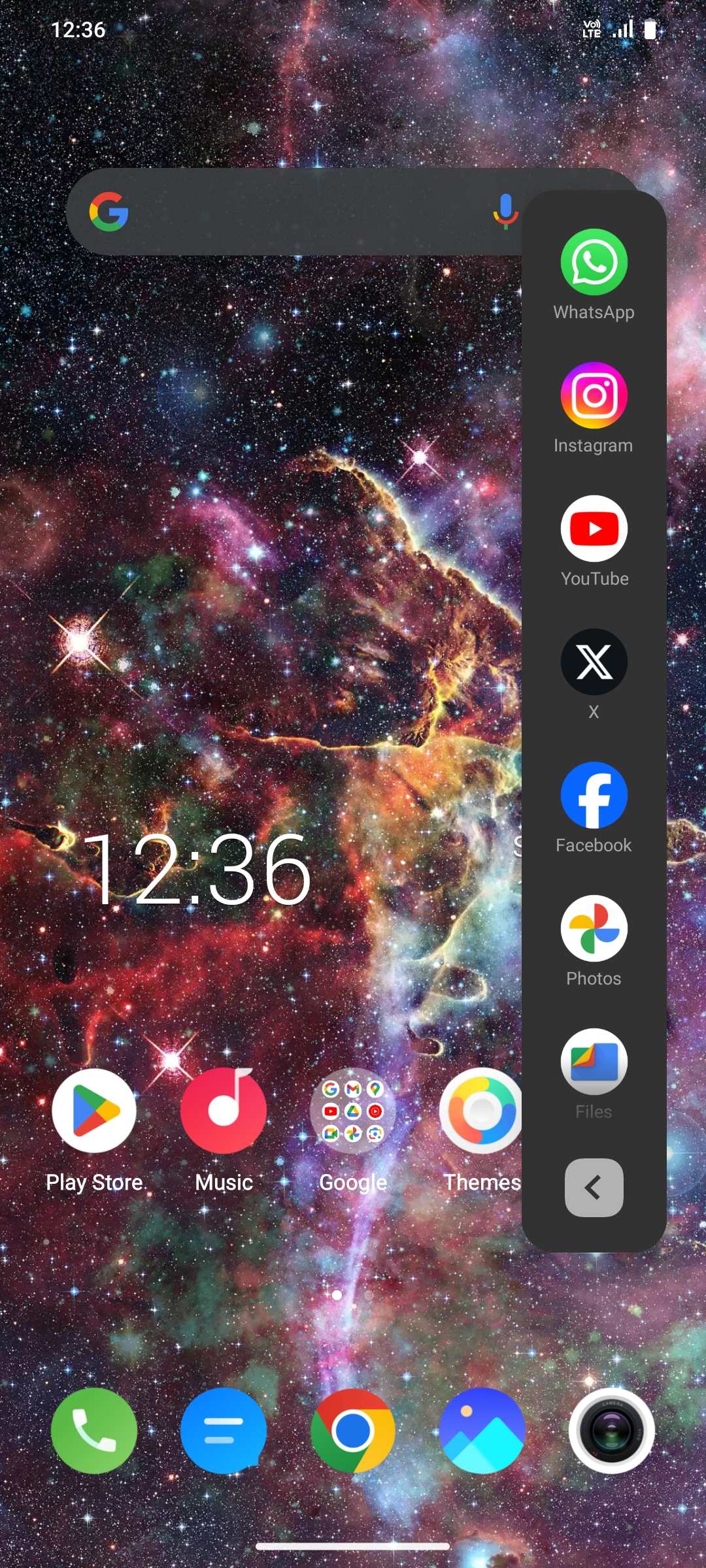
Task: Open the Play Store
Action: 94,1111
